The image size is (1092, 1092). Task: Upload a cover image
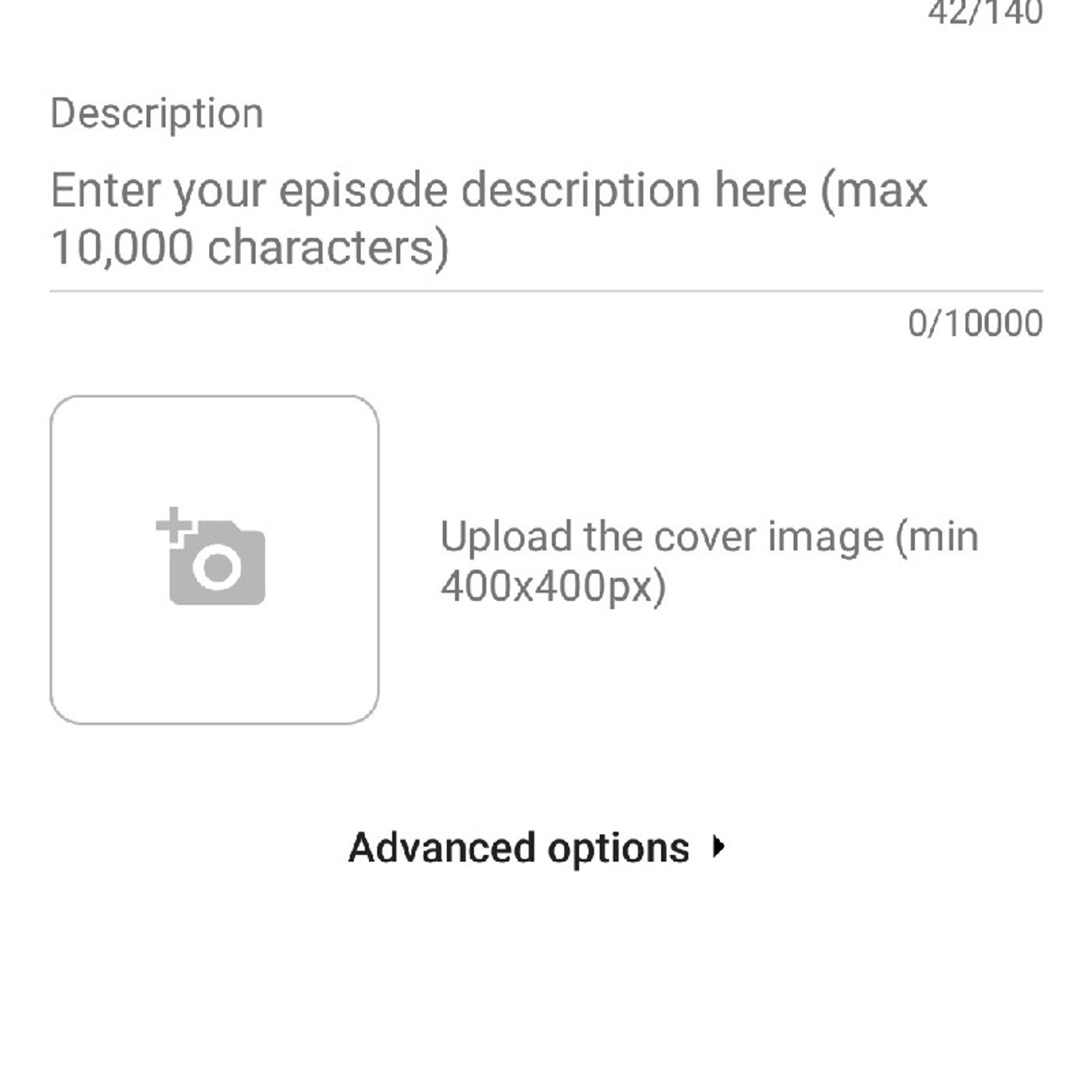click(x=214, y=559)
